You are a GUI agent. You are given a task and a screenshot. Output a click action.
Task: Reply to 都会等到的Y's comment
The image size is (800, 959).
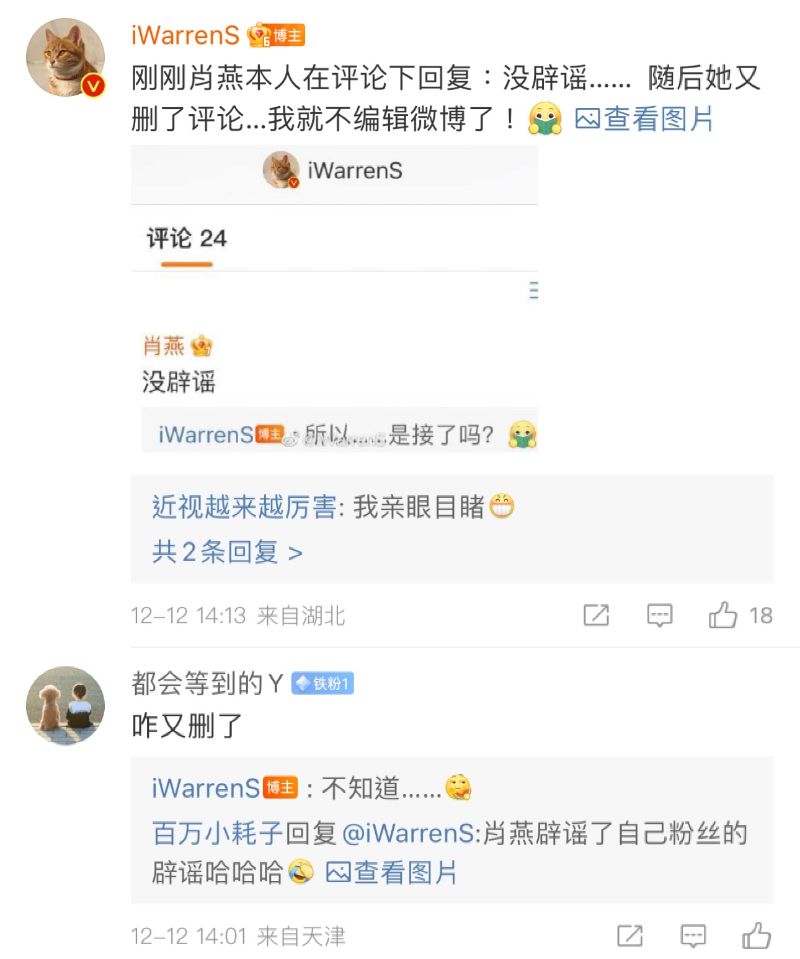692,937
